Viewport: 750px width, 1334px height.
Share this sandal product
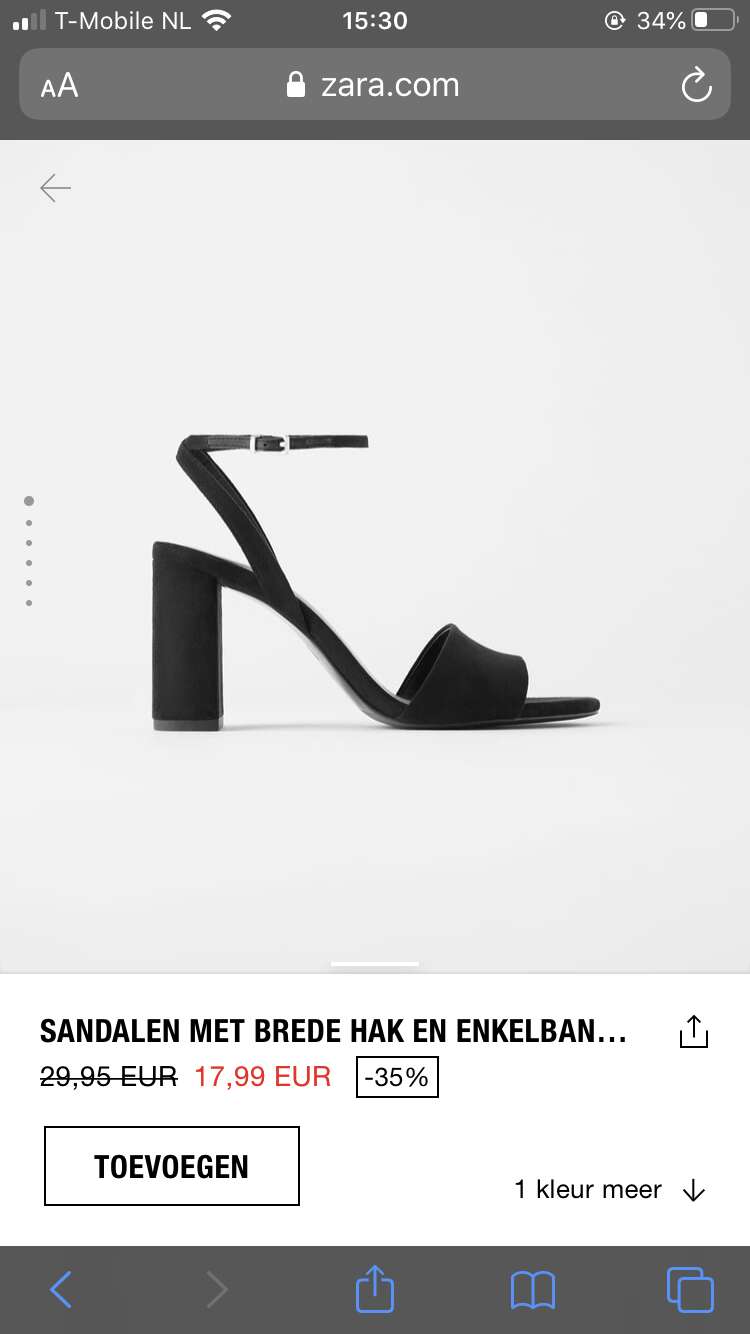[x=693, y=1031]
